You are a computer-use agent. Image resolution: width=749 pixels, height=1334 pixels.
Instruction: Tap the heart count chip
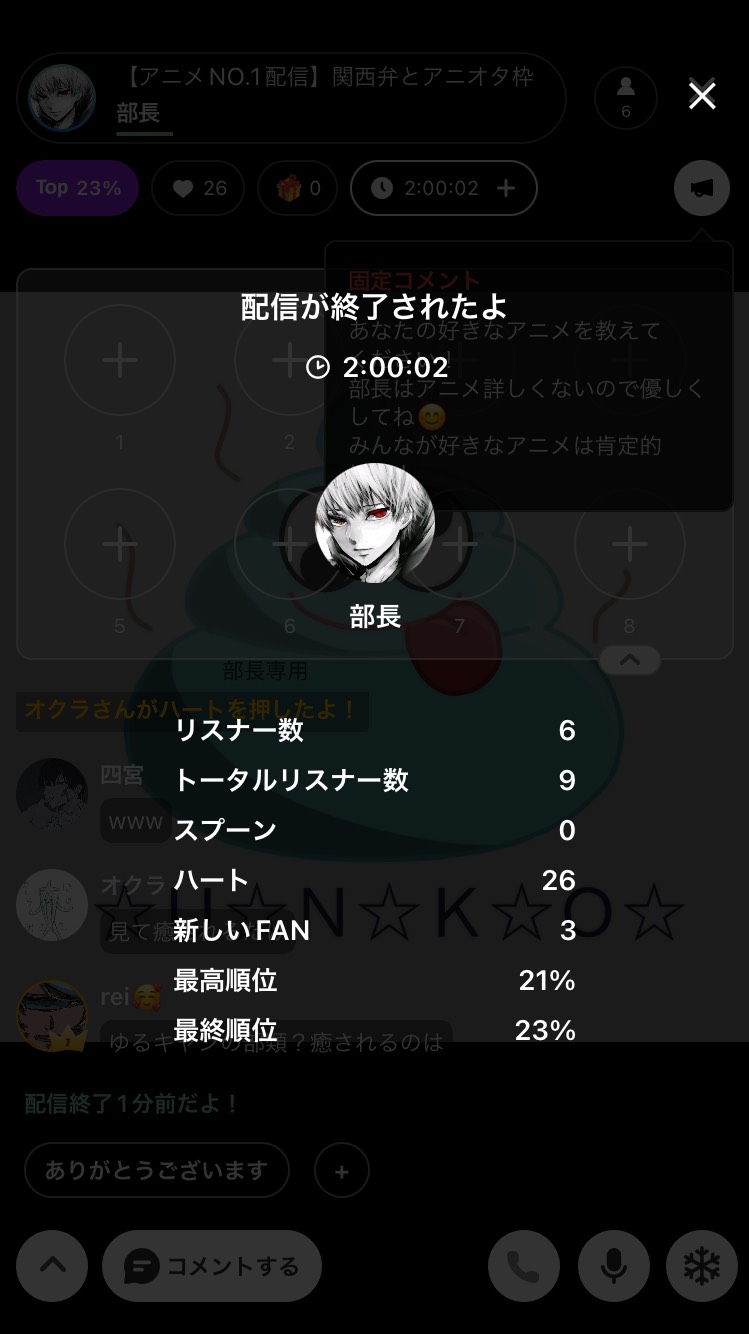coord(198,188)
